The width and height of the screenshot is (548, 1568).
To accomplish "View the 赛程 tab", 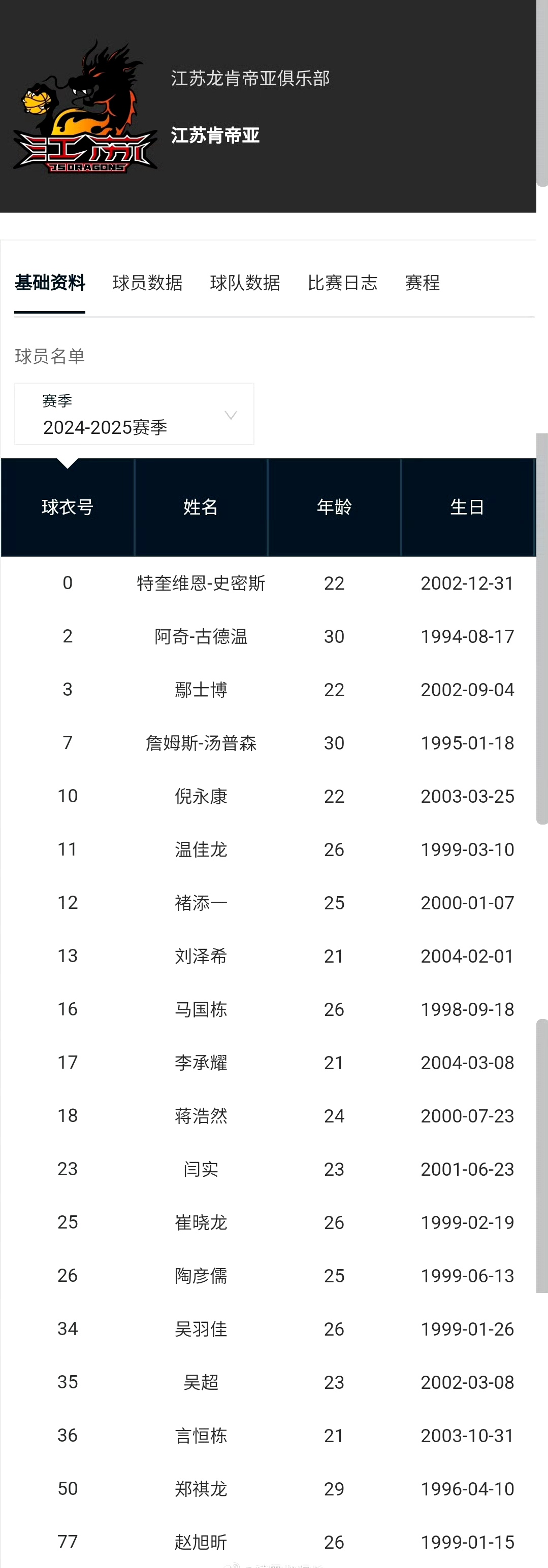I will coord(423,283).
